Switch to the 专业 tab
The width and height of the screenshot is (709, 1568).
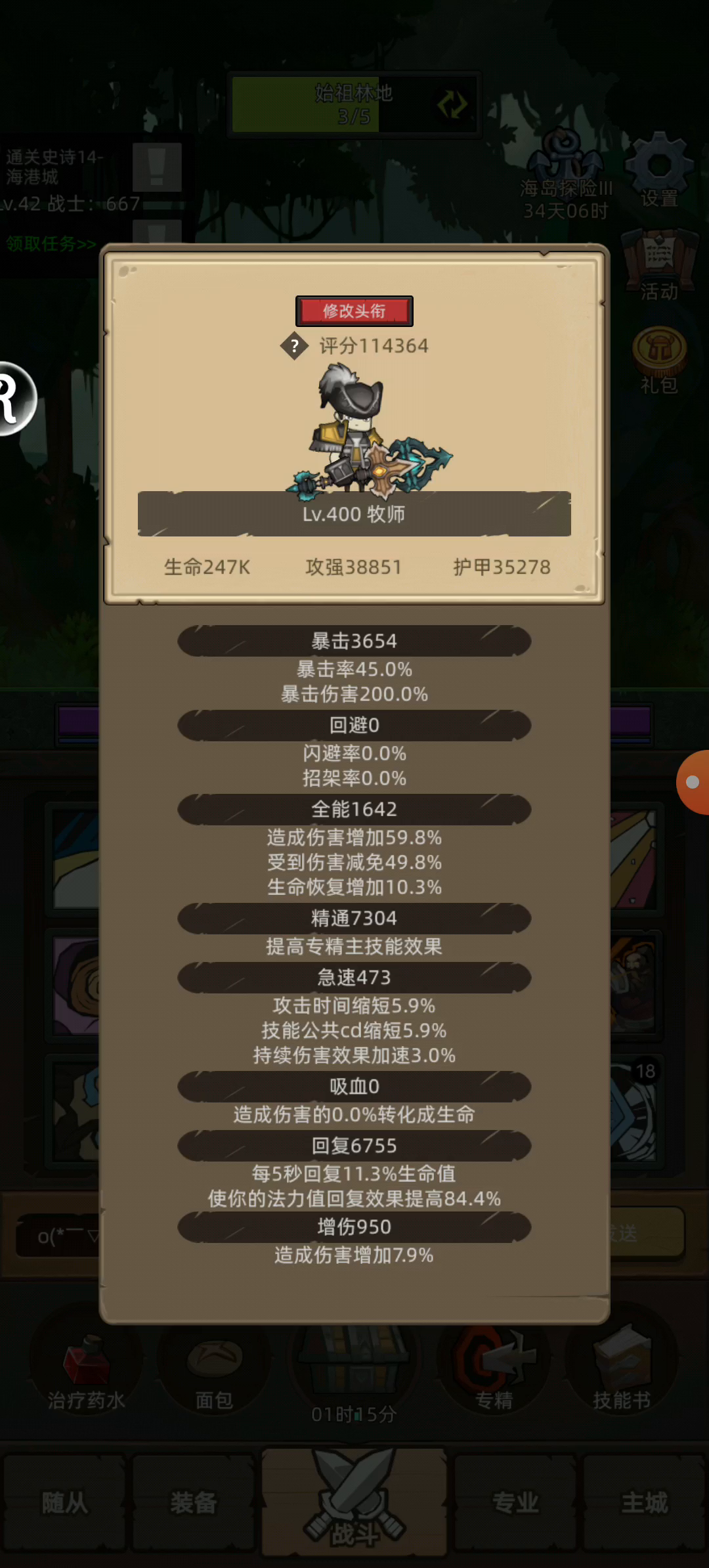click(x=515, y=1502)
